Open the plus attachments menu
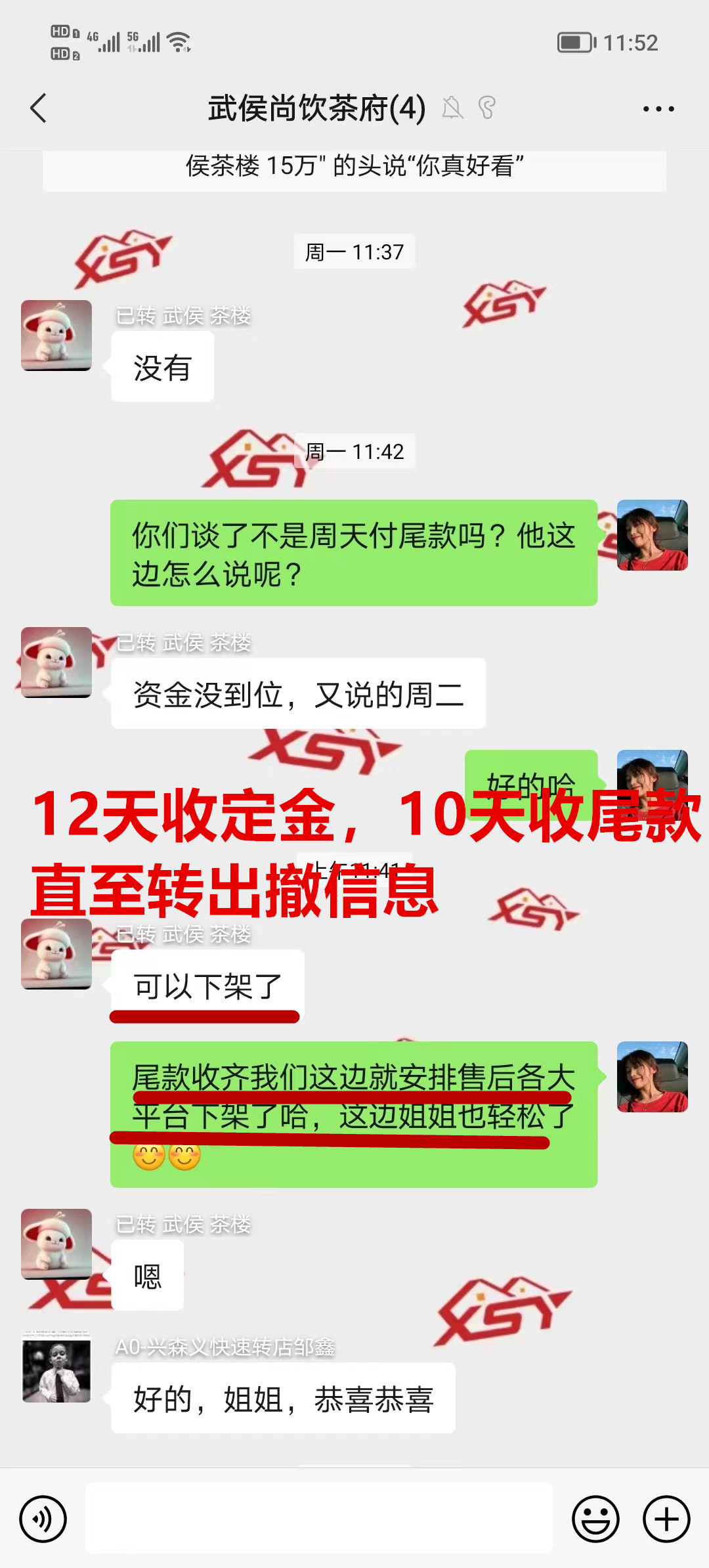This screenshot has height=1568, width=709. (x=666, y=1519)
